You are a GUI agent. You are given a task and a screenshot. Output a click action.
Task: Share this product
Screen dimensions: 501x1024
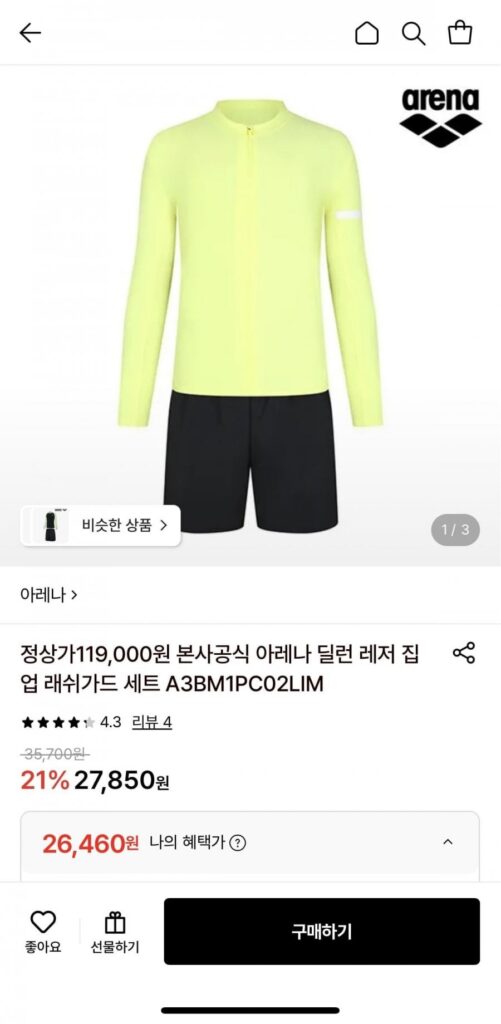point(464,652)
